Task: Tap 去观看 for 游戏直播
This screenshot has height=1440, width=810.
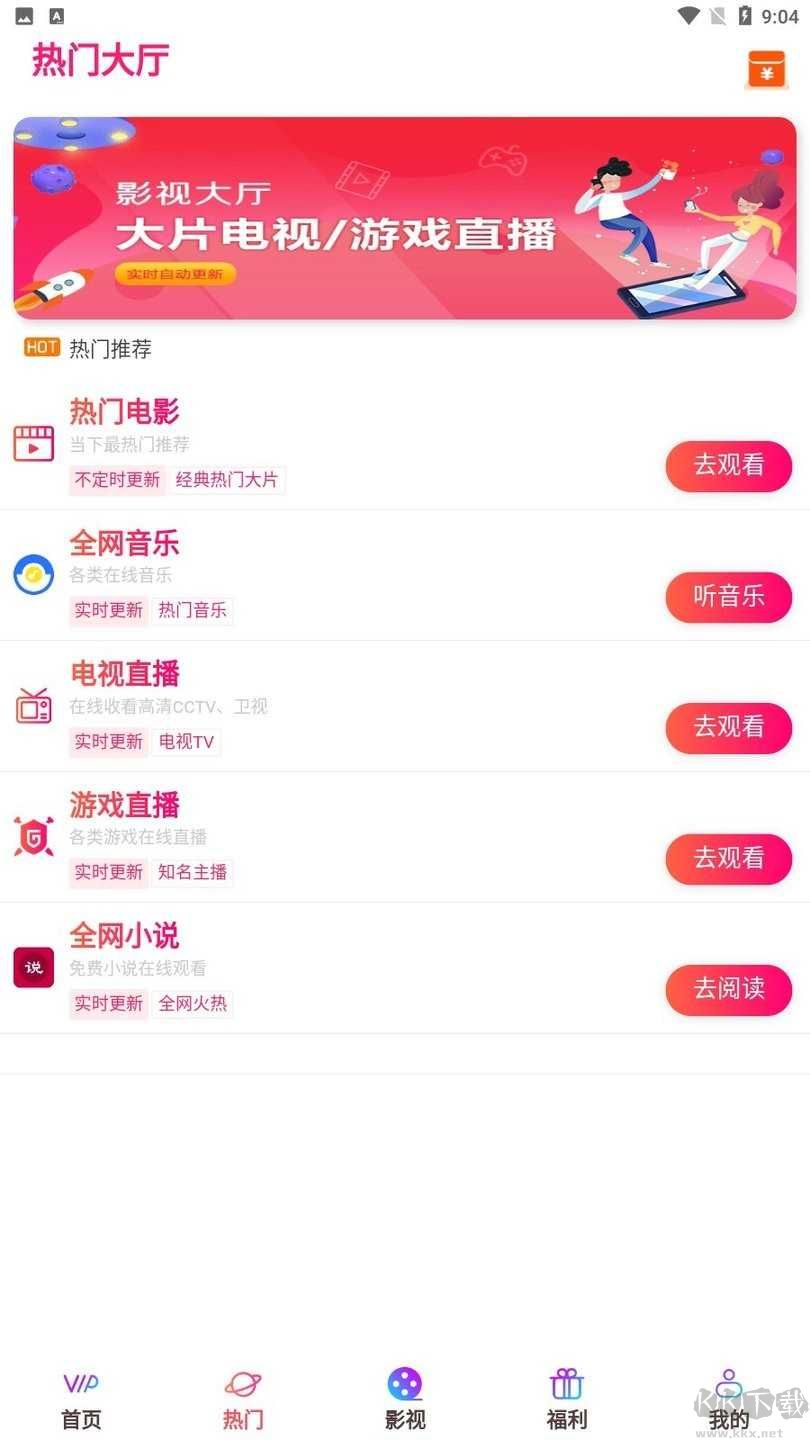Action: click(728, 859)
